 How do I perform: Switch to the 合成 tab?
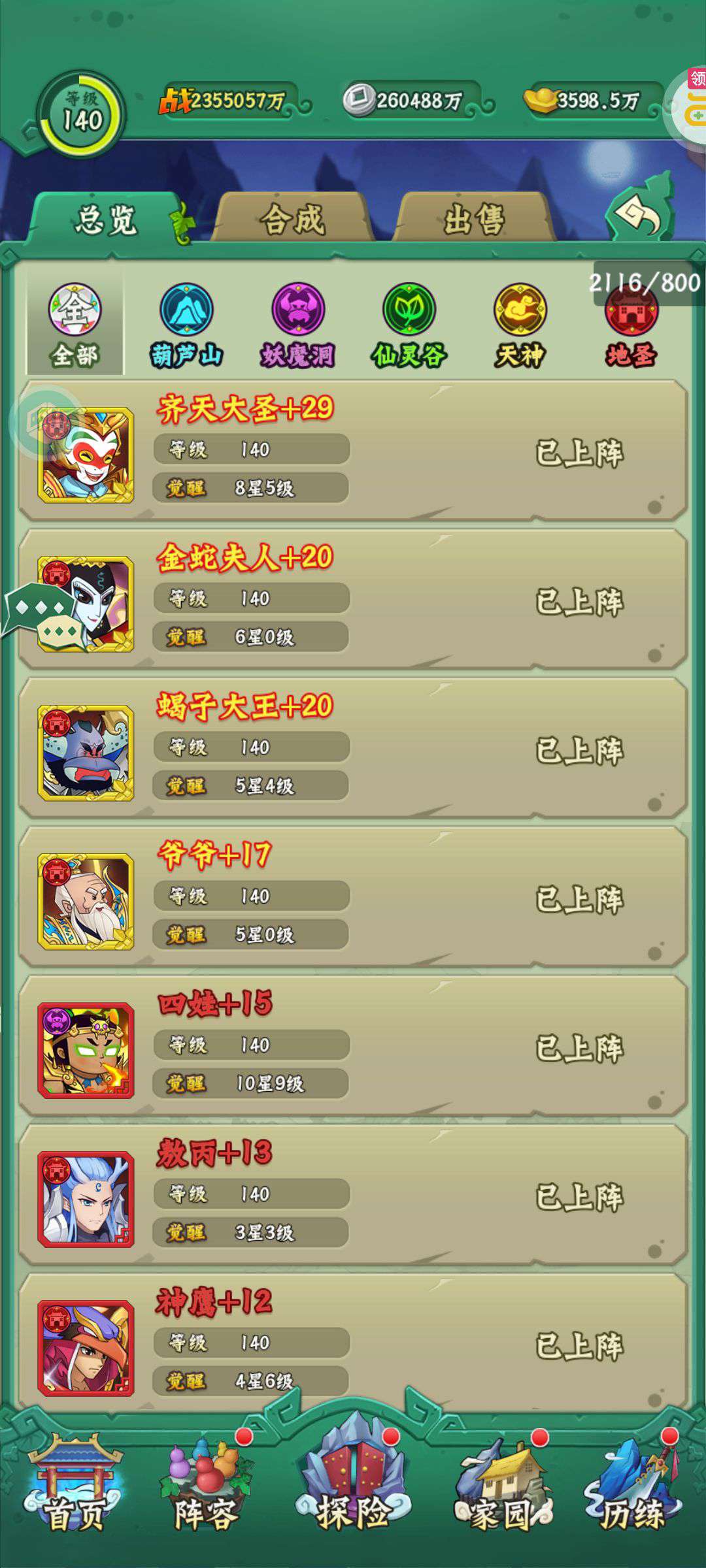[x=292, y=219]
